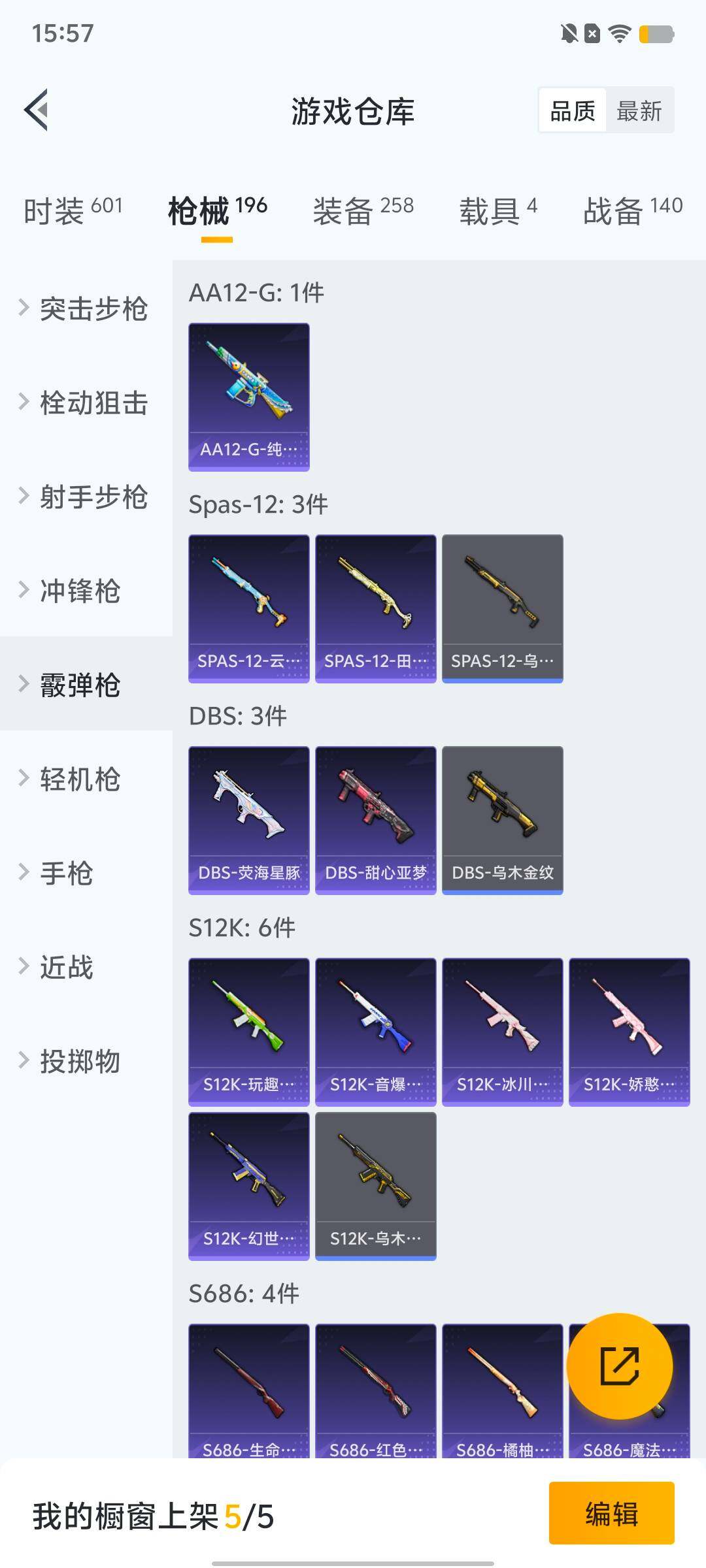Tap the orange floating share button

coord(619,1366)
